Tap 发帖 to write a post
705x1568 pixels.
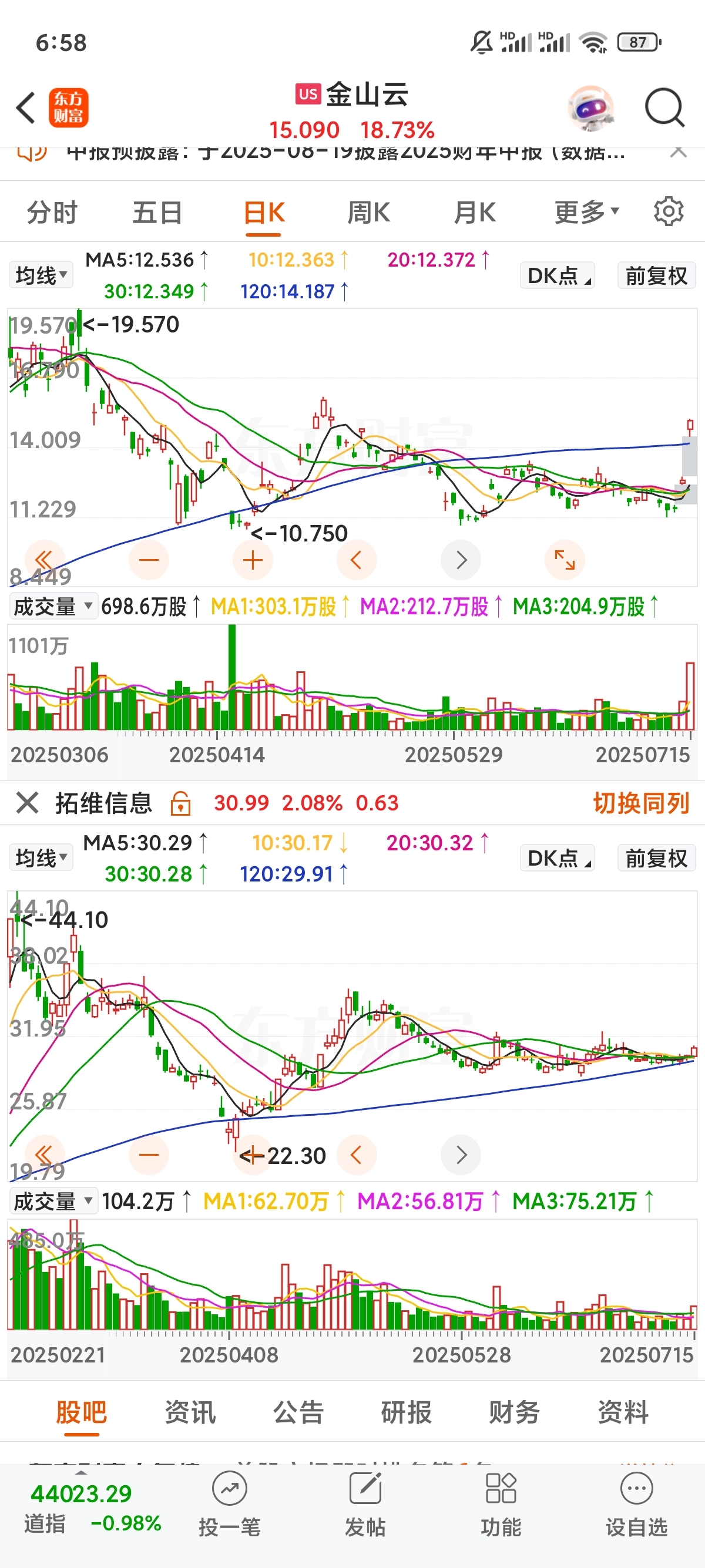coord(365,1505)
